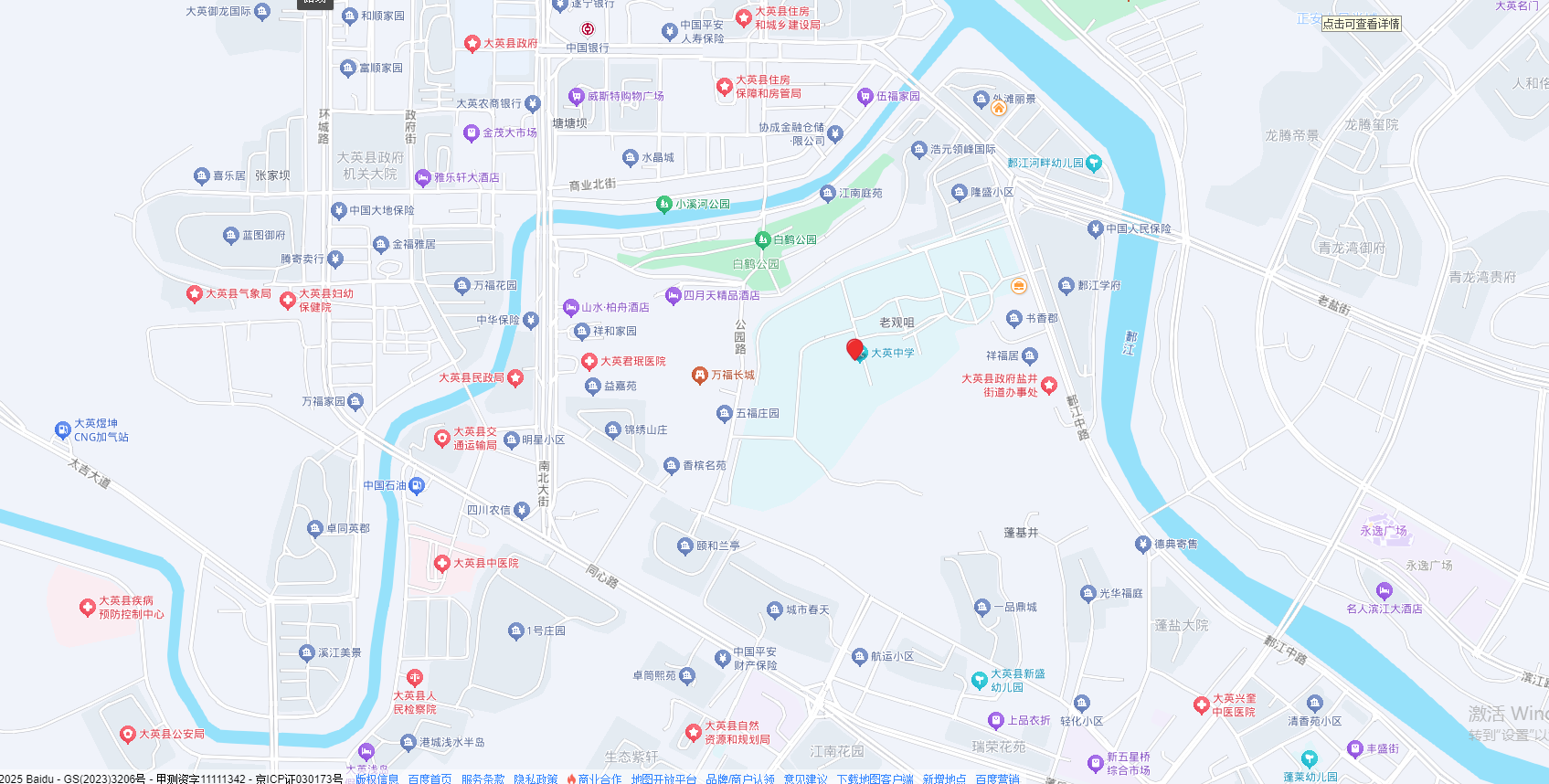This screenshot has height=784, width=1549.
Task: Tap the 下载地图客户端 link
Action: point(875,779)
